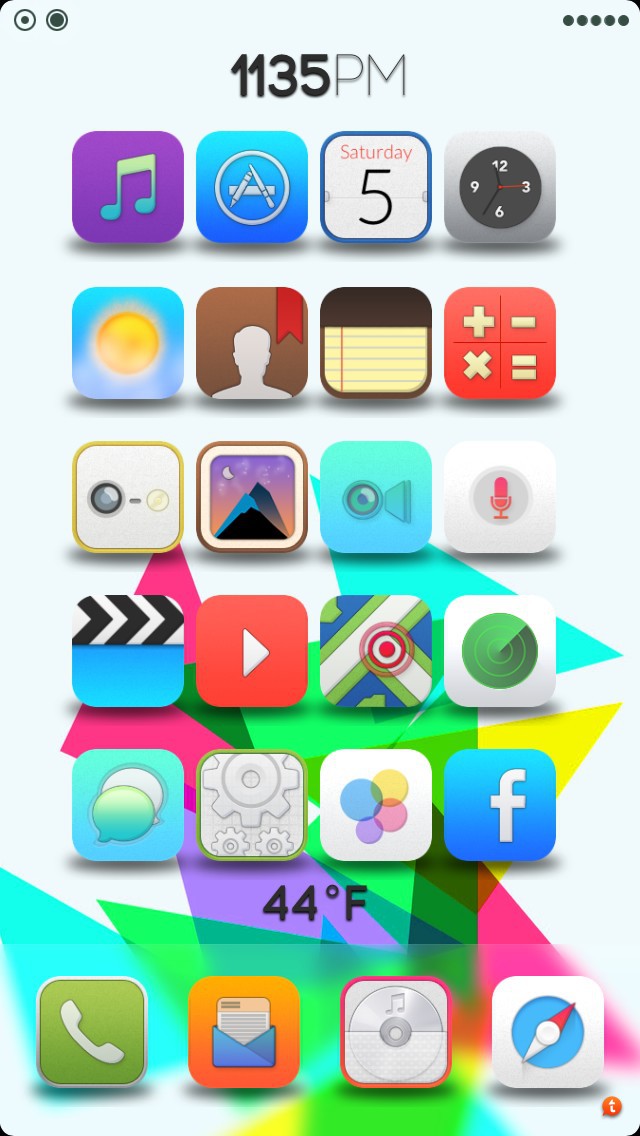Launch the Calculator
Viewport: 640px width, 1136px height.
500,343
